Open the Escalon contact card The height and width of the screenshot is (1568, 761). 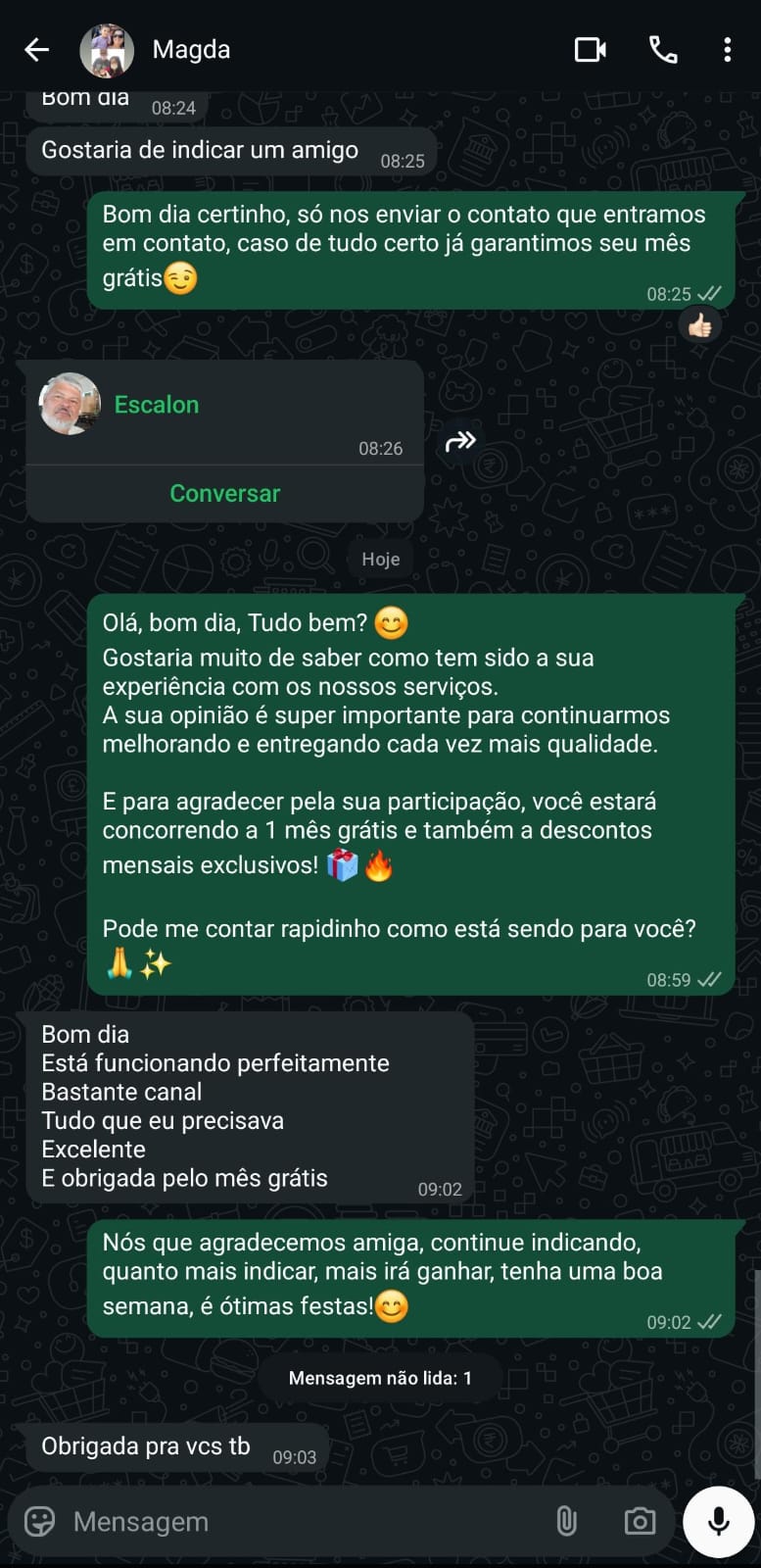click(x=157, y=406)
